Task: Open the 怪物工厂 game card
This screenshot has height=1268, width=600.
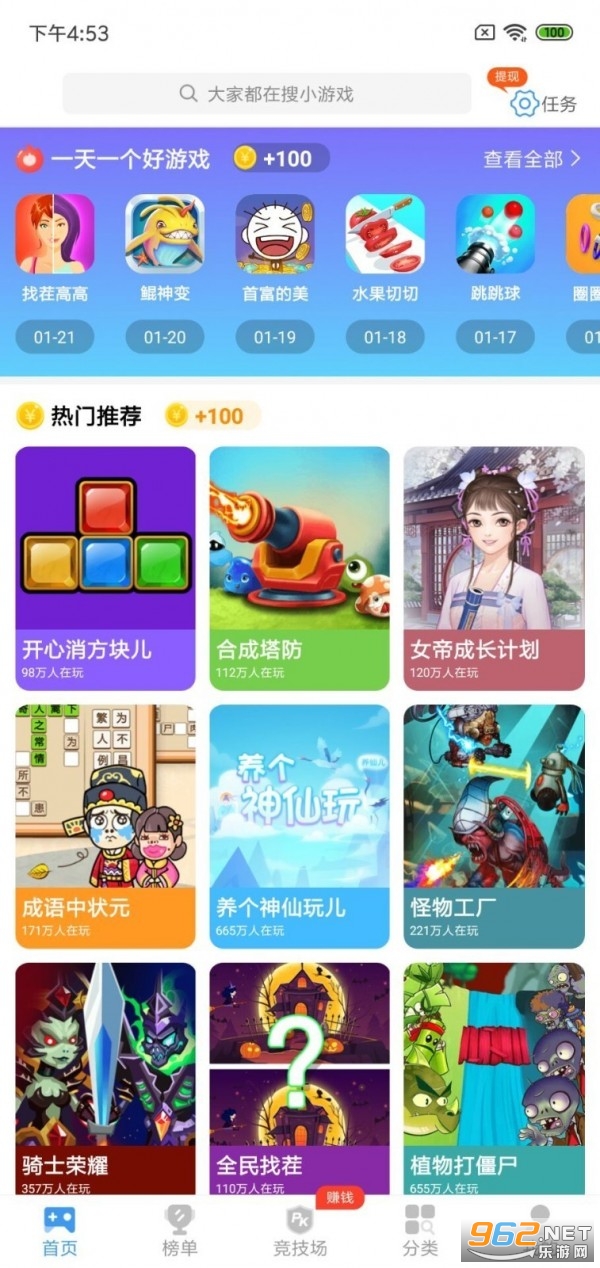Action: coord(494,826)
